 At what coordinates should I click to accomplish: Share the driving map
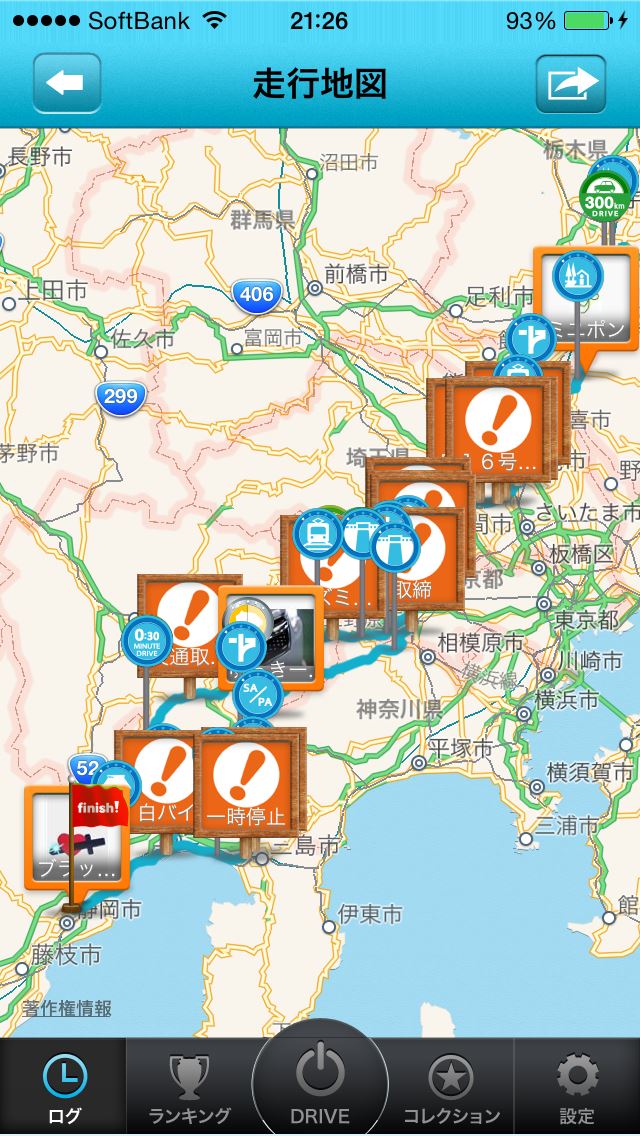(x=570, y=83)
